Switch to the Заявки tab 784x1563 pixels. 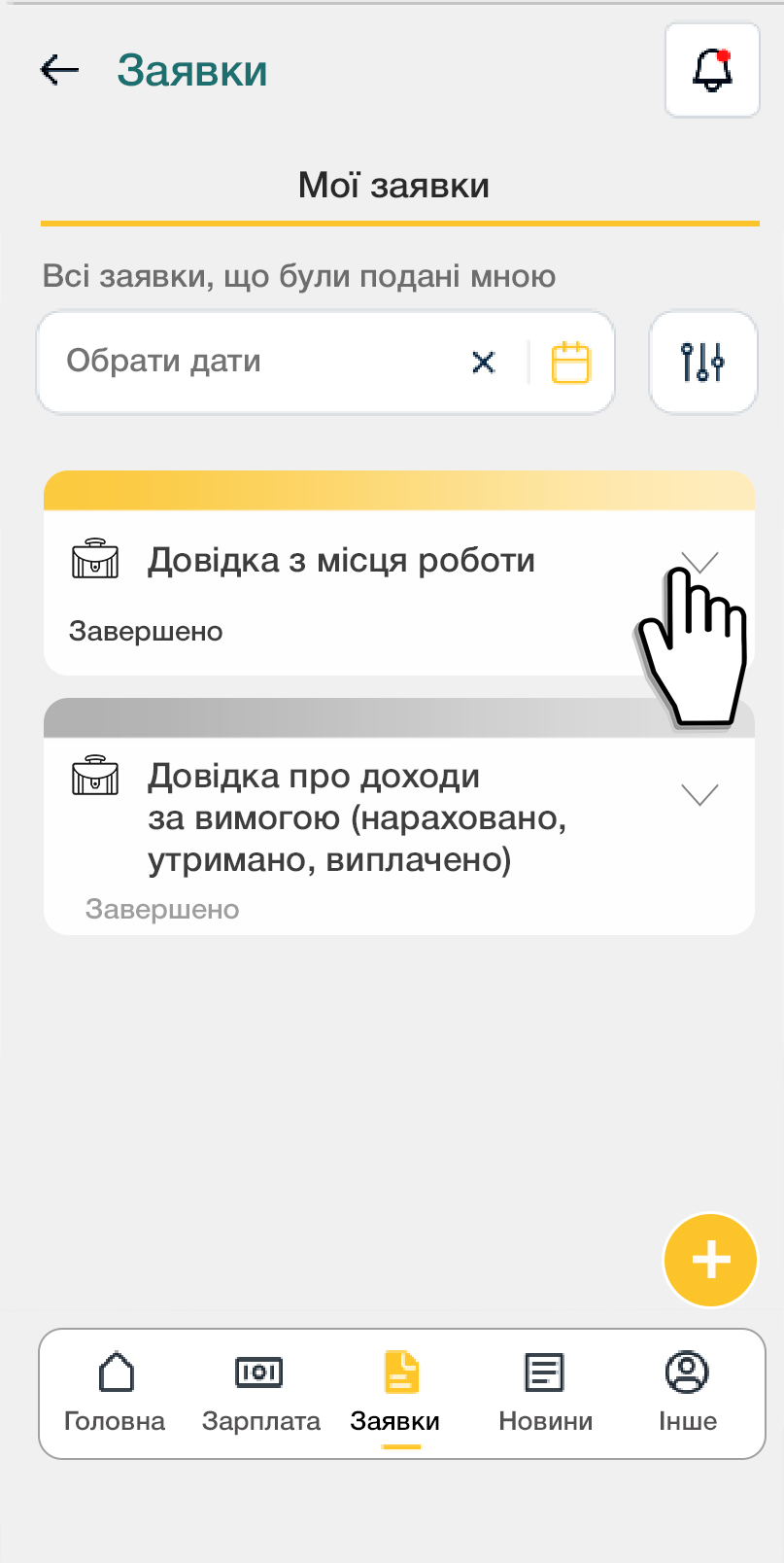click(395, 1392)
